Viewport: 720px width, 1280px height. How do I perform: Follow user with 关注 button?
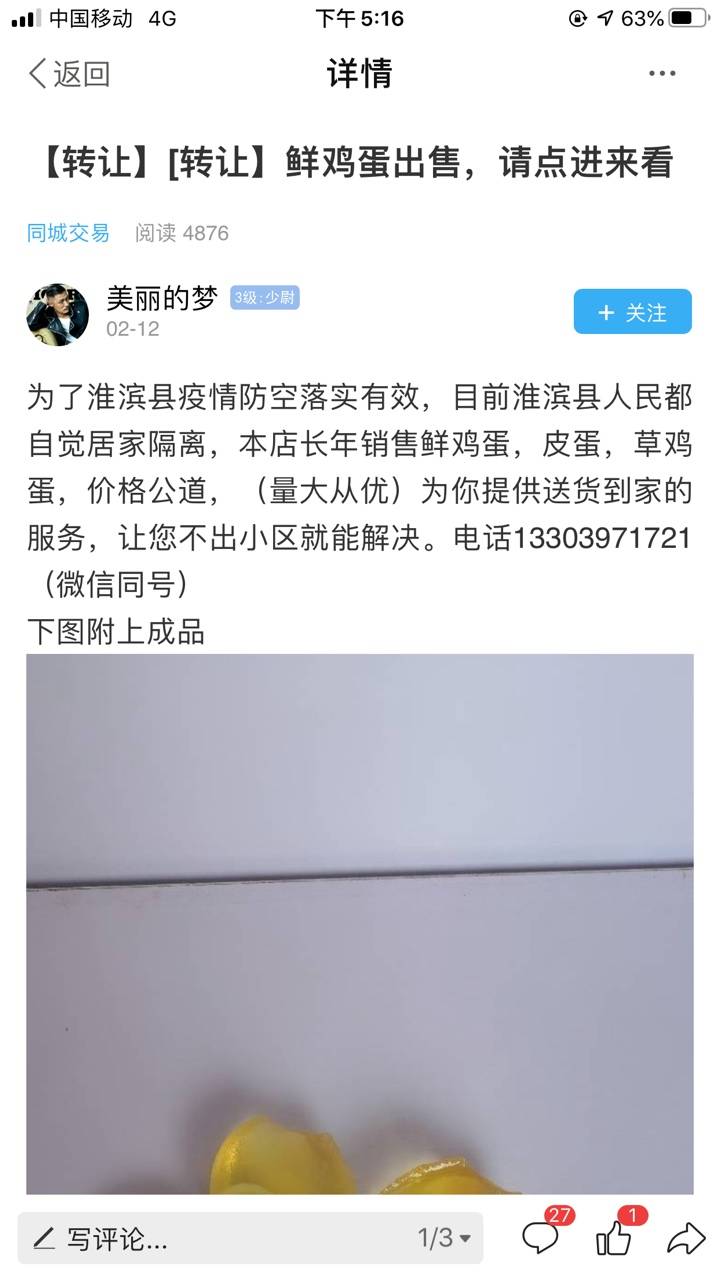632,312
